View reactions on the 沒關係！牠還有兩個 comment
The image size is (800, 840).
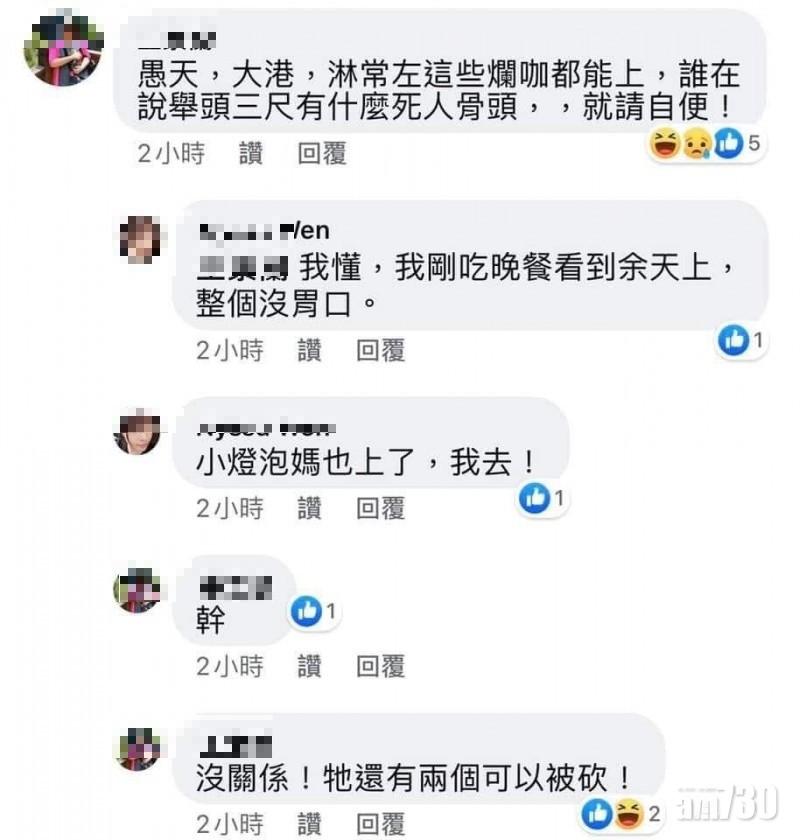pos(620,810)
